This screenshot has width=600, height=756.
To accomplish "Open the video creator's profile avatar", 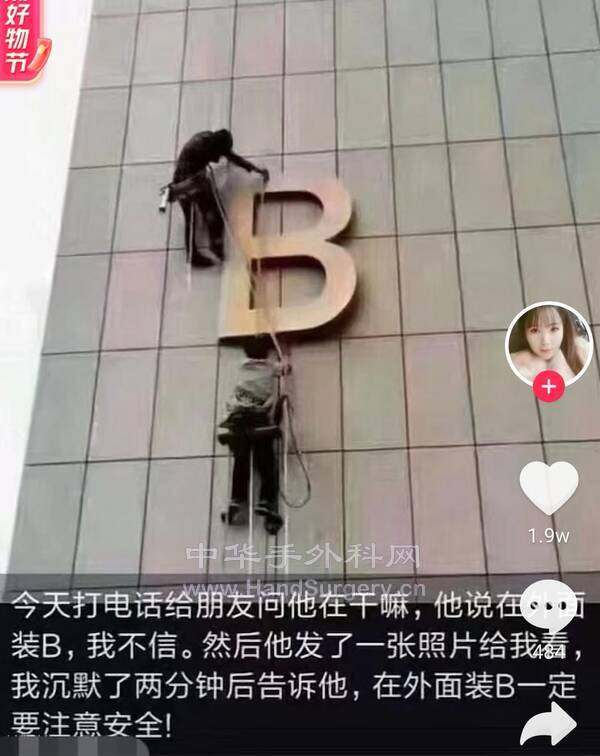I will (549, 343).
